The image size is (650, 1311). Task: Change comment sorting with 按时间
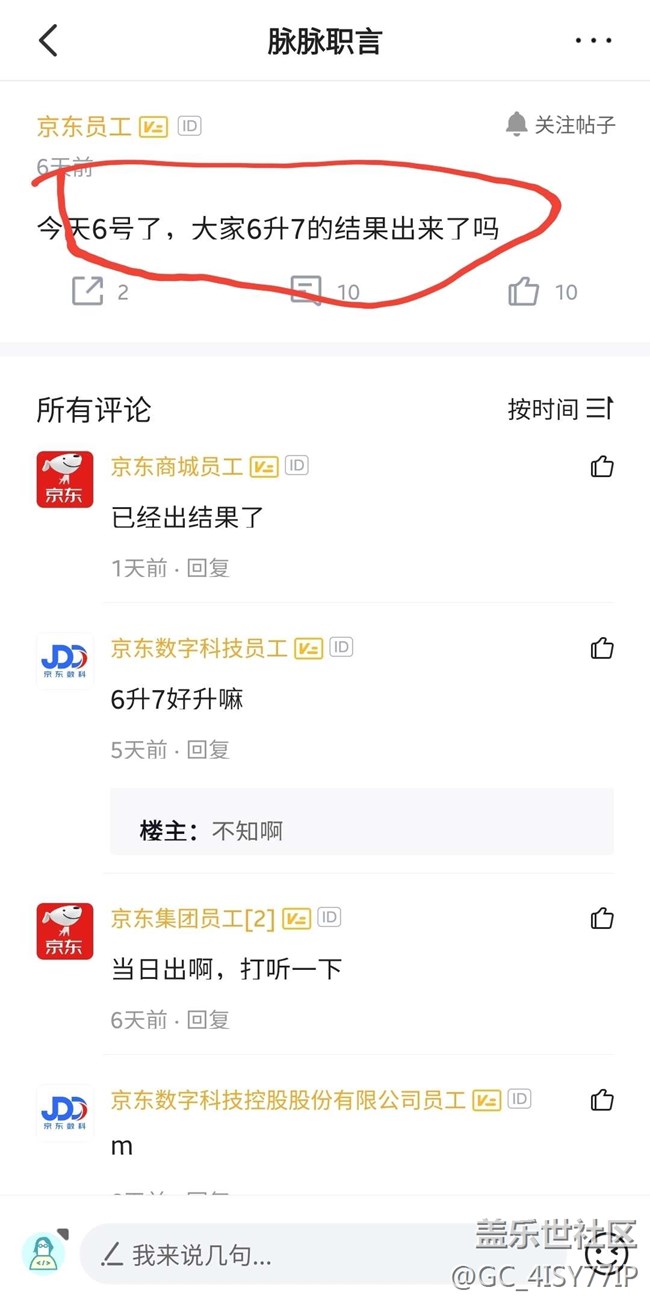click(559, 409)
